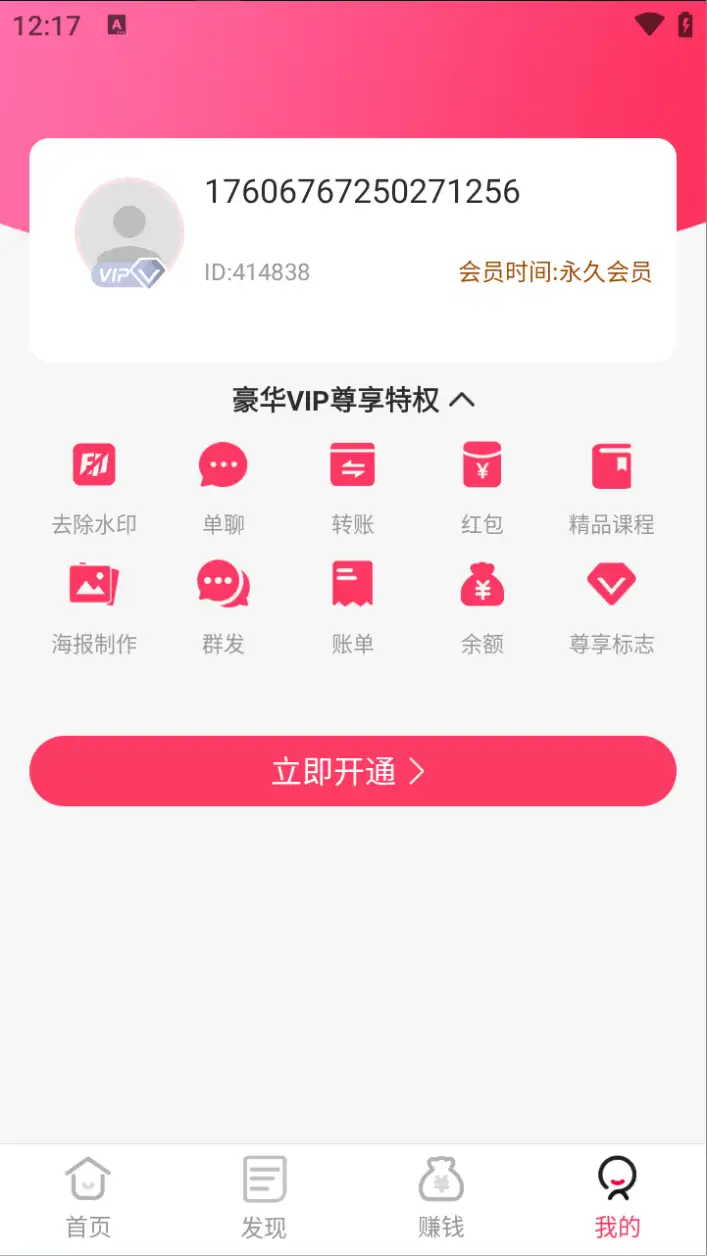Switch to the 首页 tab

[x=88, y=1198]
